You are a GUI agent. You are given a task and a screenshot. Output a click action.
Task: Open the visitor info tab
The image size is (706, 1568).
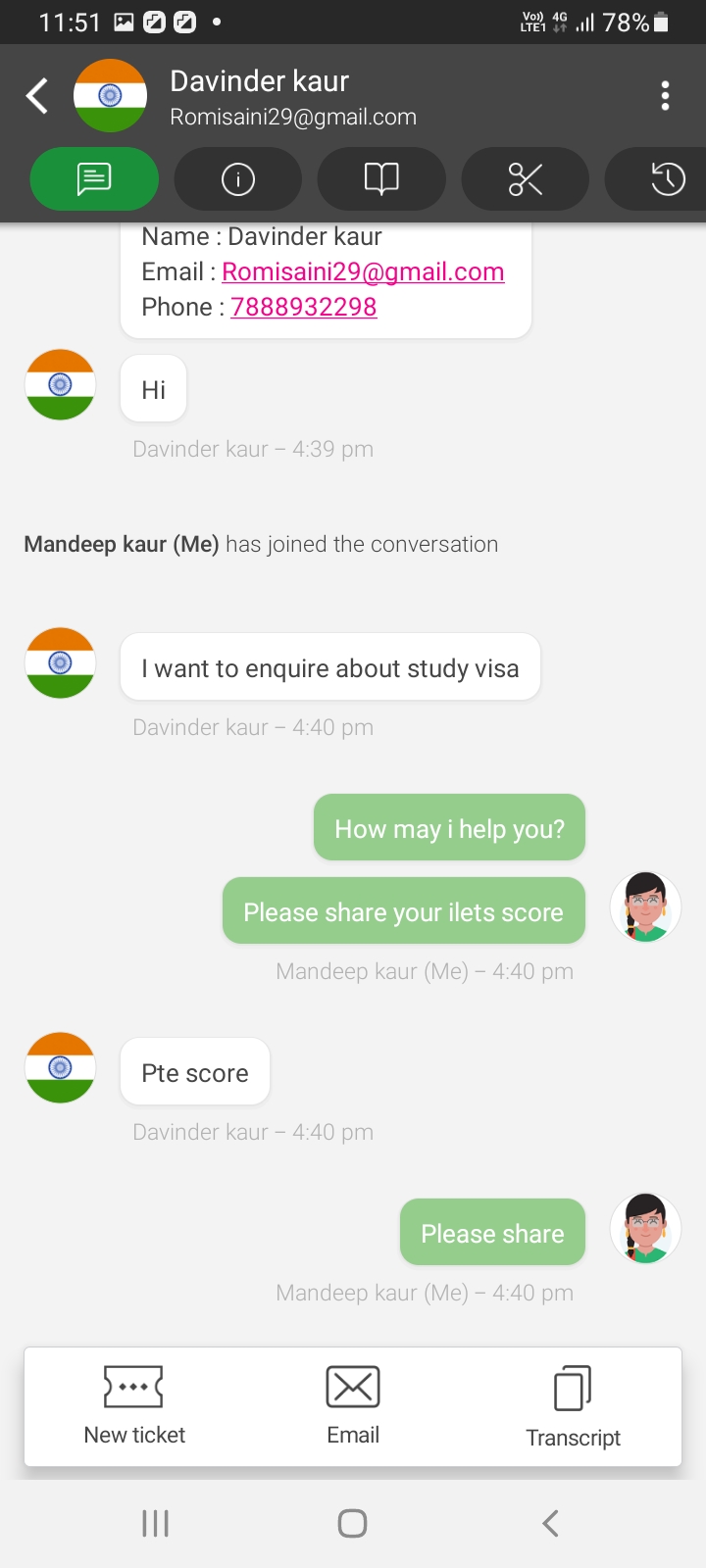pos(238,178)
